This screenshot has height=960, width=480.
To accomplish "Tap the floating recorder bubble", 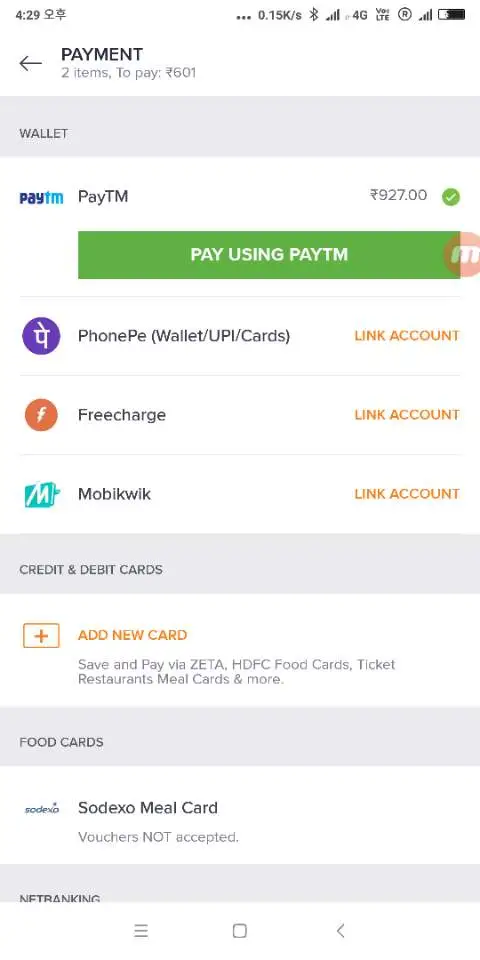I will click(463, 253).
